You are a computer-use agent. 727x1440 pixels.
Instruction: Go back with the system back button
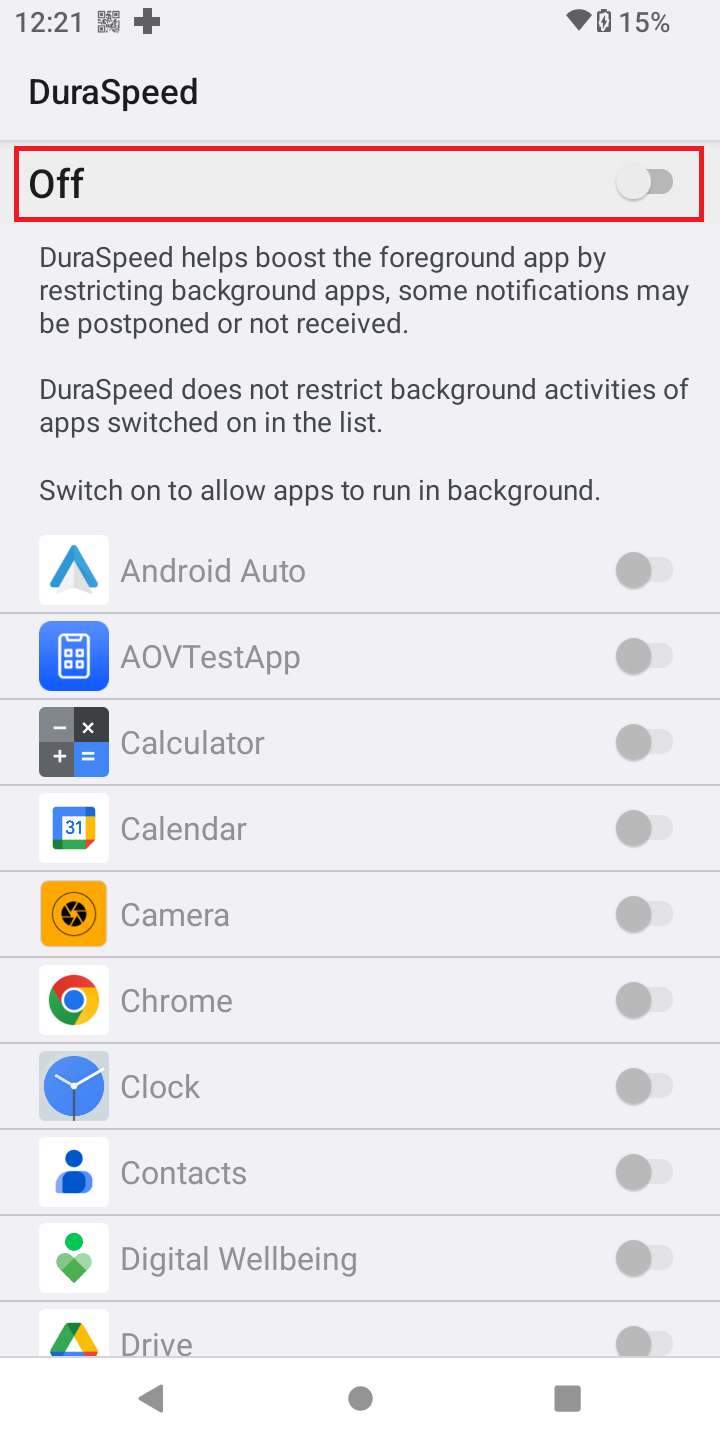tap(152, 1398)
